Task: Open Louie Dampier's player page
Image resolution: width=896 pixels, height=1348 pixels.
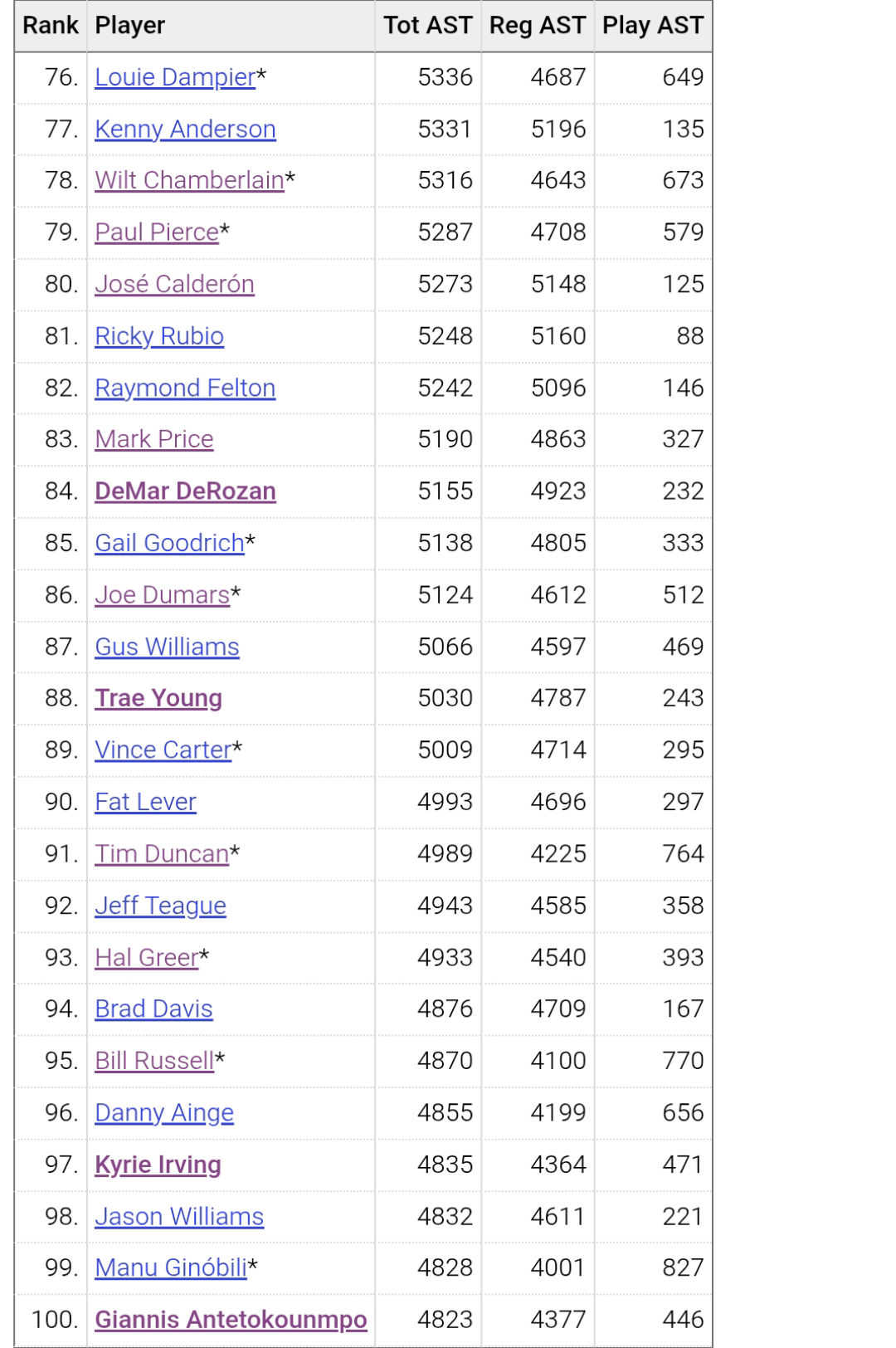Action: pyautogui.click(x=175, y=77)
